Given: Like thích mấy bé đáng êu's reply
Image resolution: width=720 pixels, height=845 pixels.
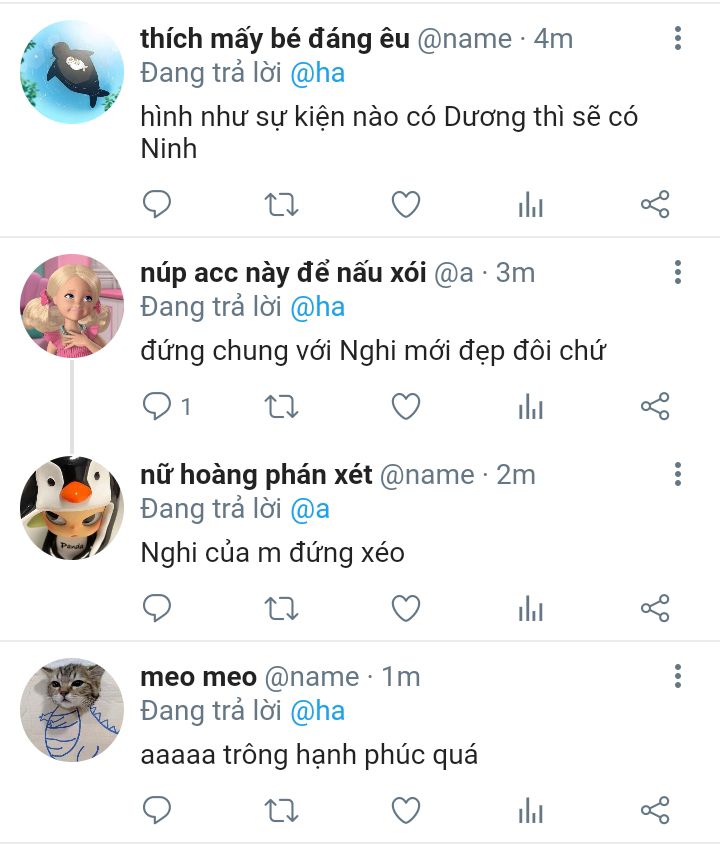Looking at the screenshot, I should click(405, 205).
